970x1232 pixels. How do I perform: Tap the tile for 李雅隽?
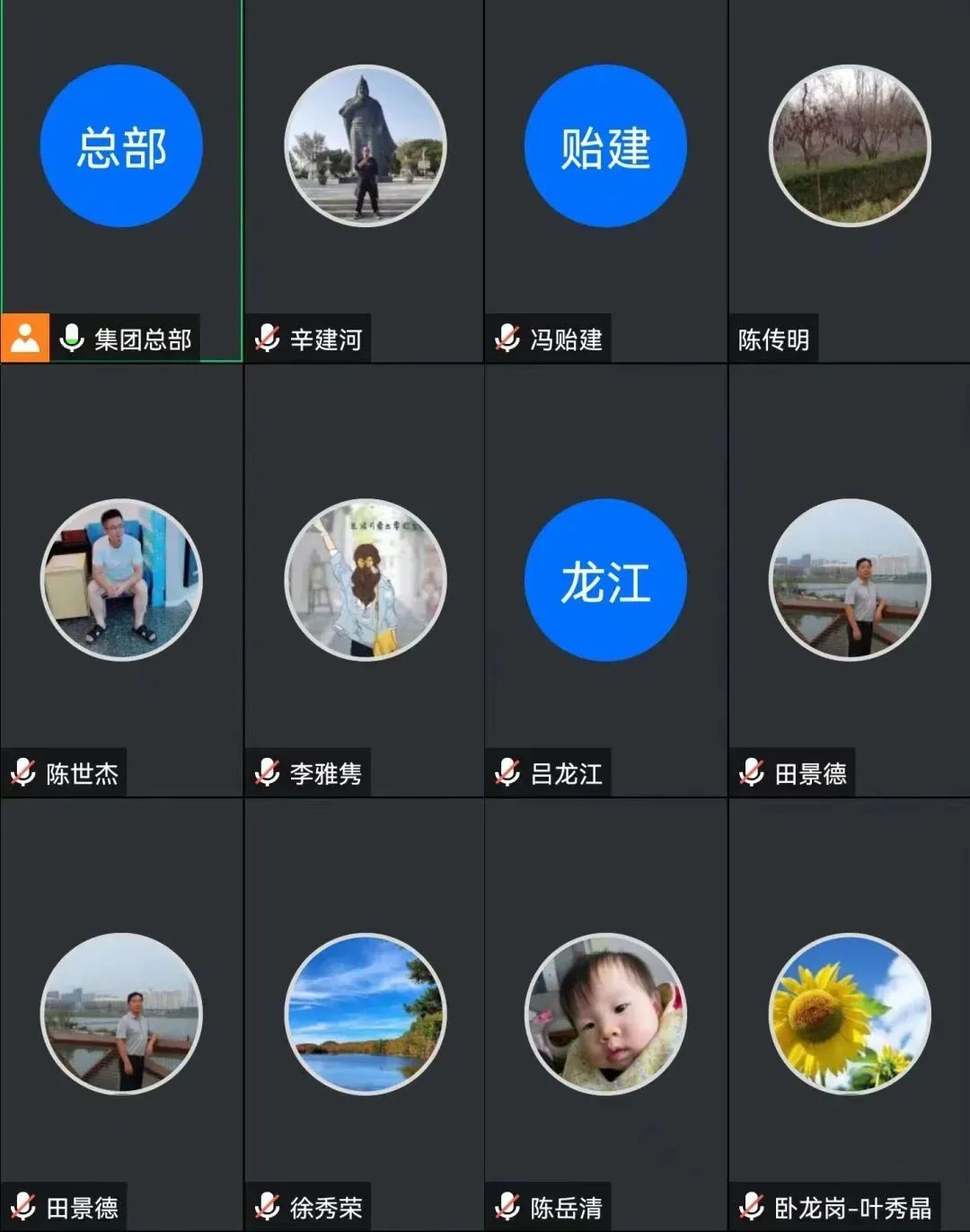click(365, 579)
